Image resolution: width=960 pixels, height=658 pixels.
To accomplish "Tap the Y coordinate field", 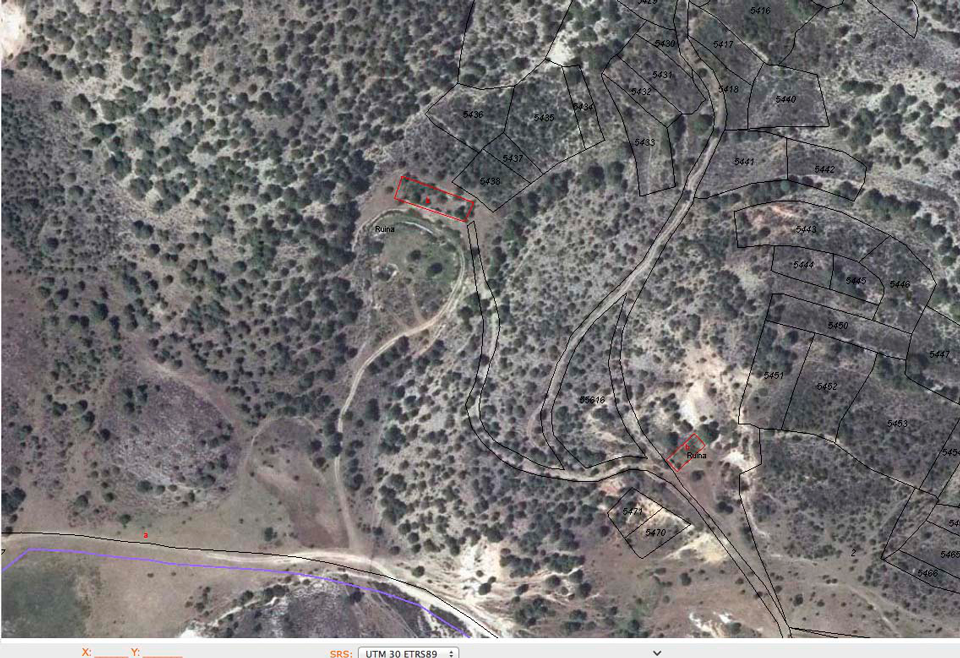I will point(162,653).
